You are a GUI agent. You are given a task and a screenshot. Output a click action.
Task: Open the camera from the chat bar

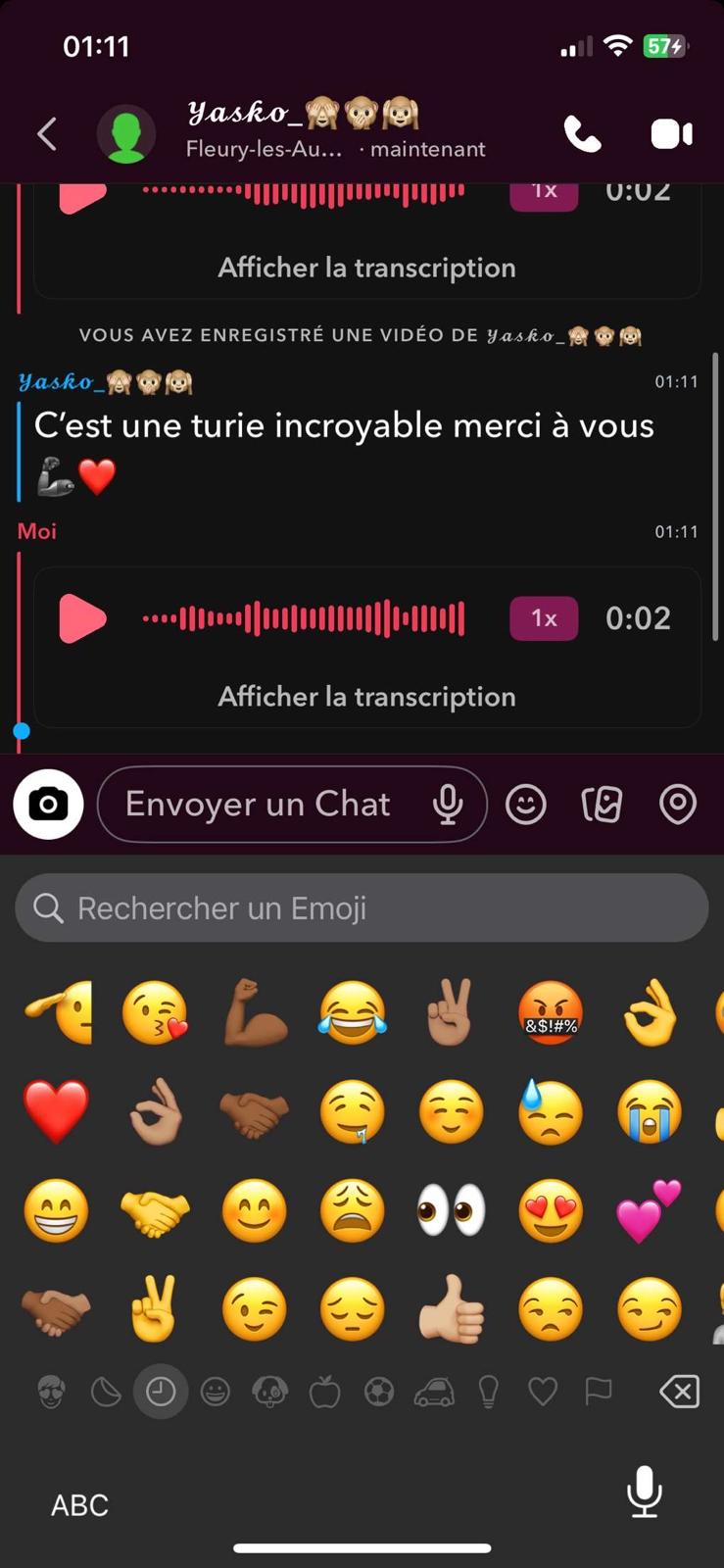[48, 805]
